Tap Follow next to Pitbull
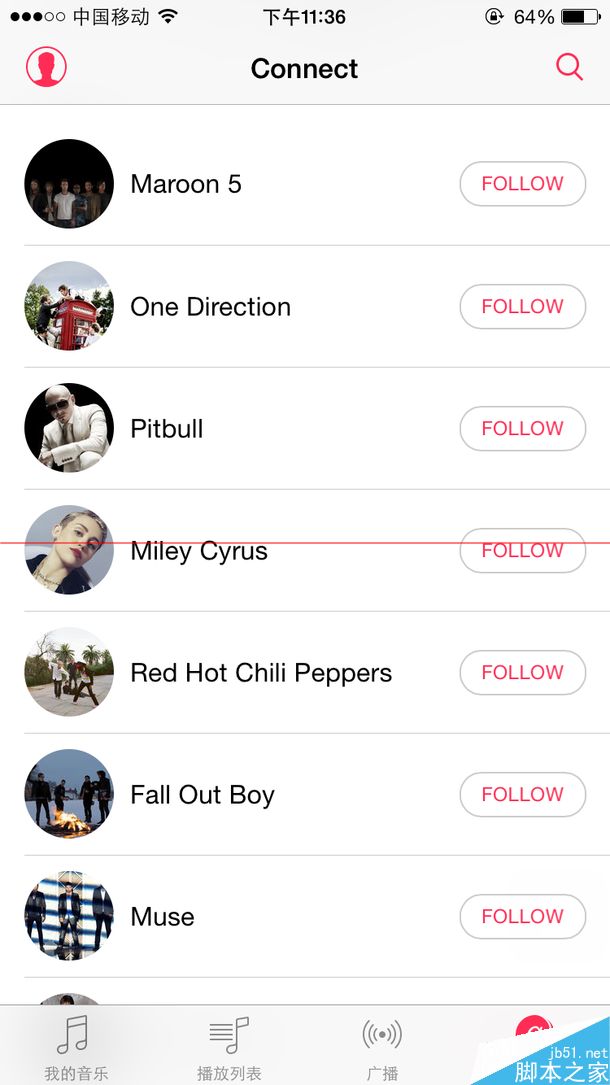This screenshot has width=610, height=1085. click(522, 428)
